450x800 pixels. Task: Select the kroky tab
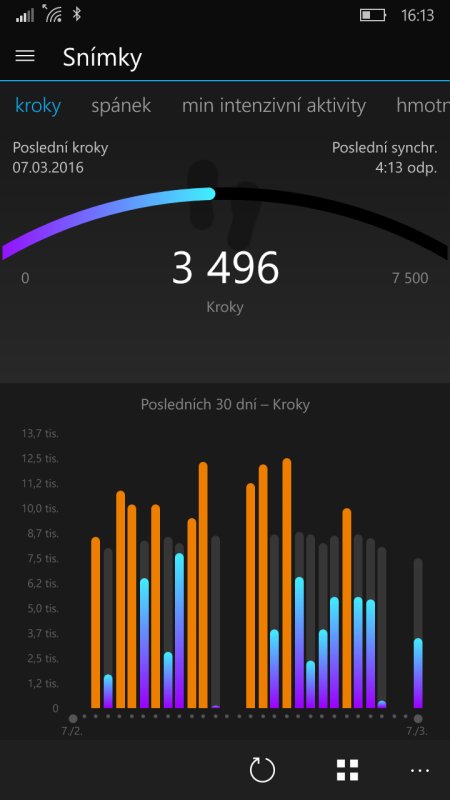[38, 106]
